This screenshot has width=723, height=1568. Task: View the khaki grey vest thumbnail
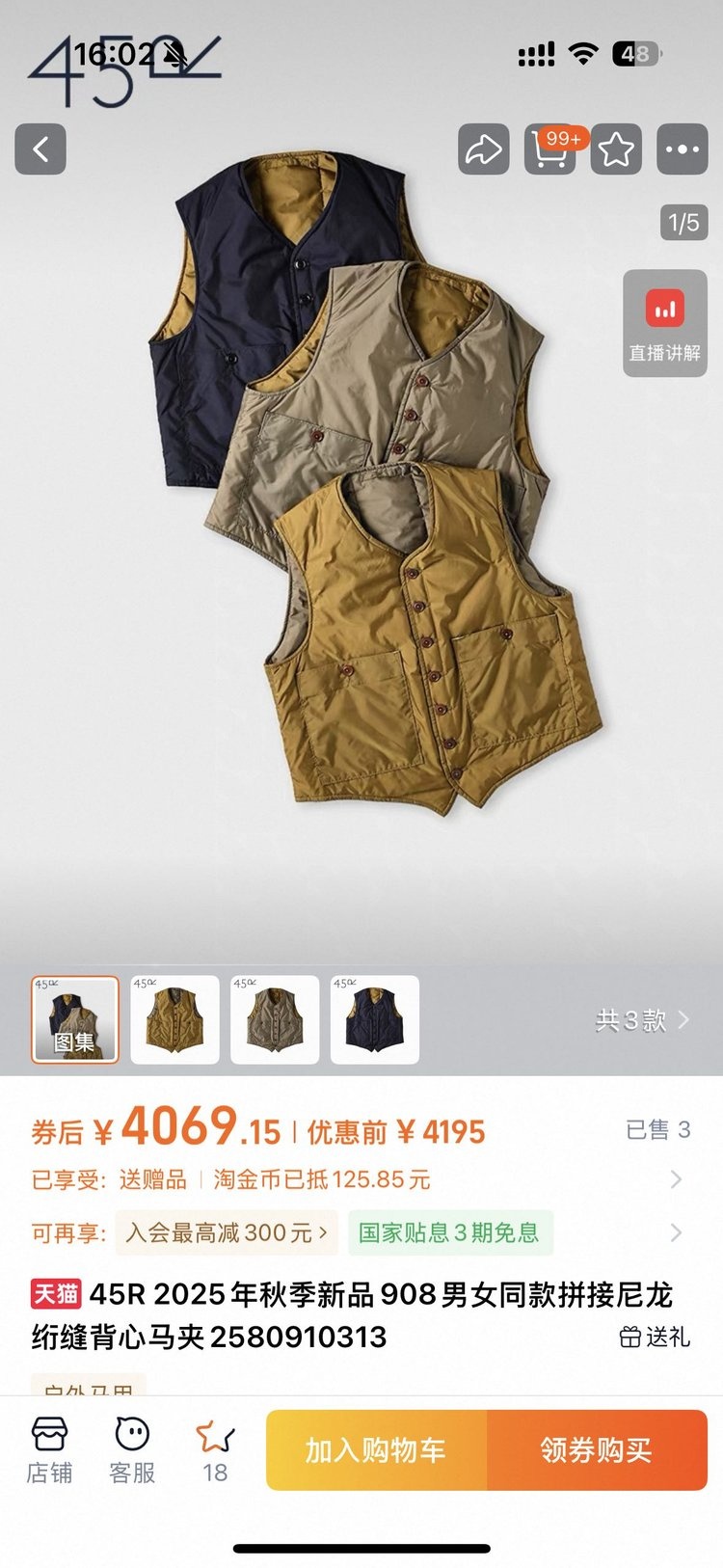tap(275, 1019)
